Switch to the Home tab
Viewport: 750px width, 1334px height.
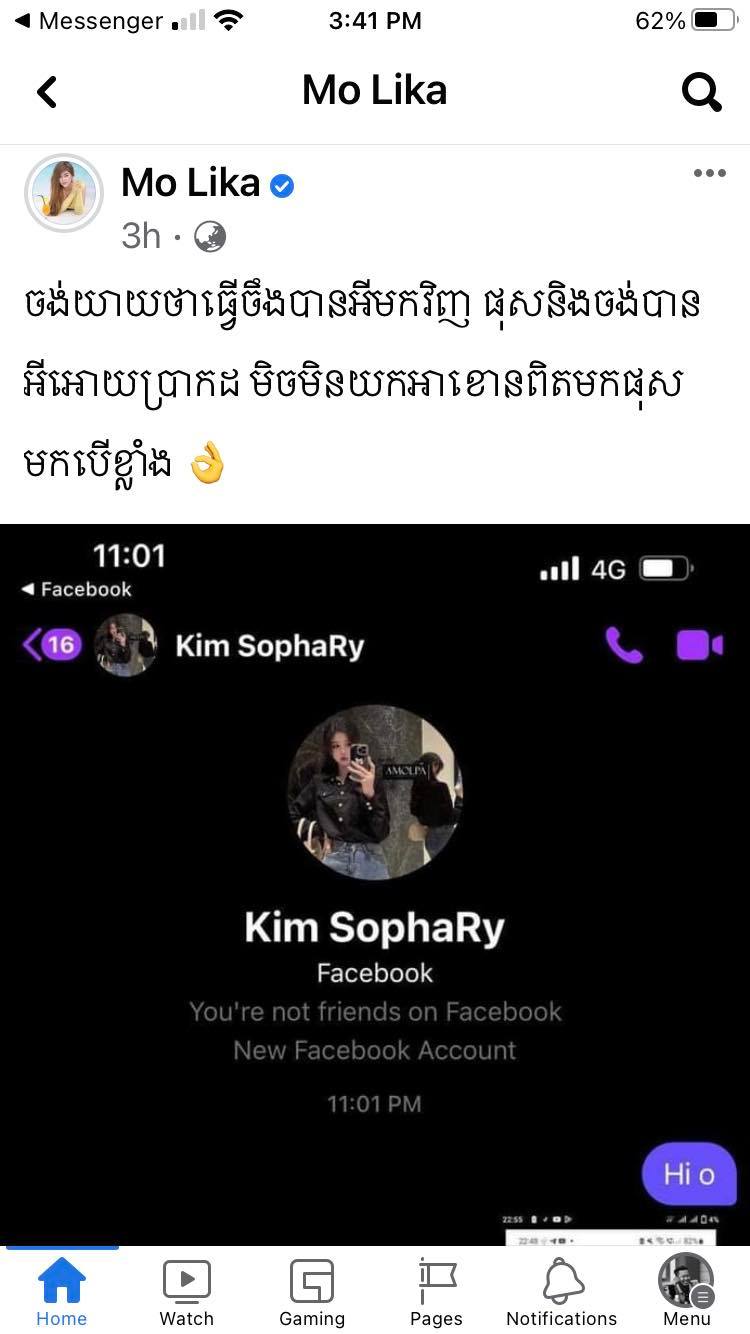point(62,1291)
